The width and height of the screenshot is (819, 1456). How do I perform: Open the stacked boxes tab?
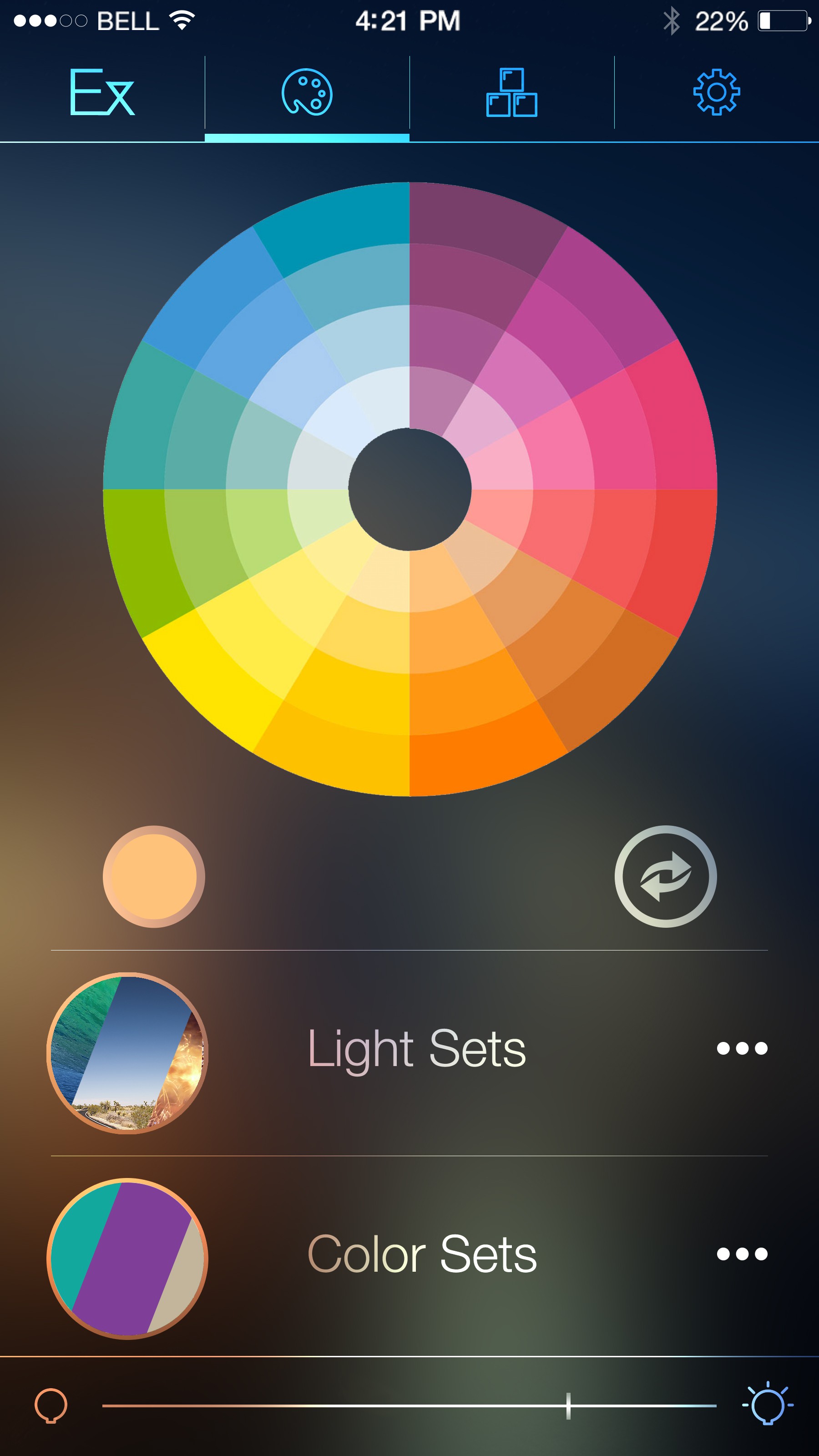coord(511,92)
